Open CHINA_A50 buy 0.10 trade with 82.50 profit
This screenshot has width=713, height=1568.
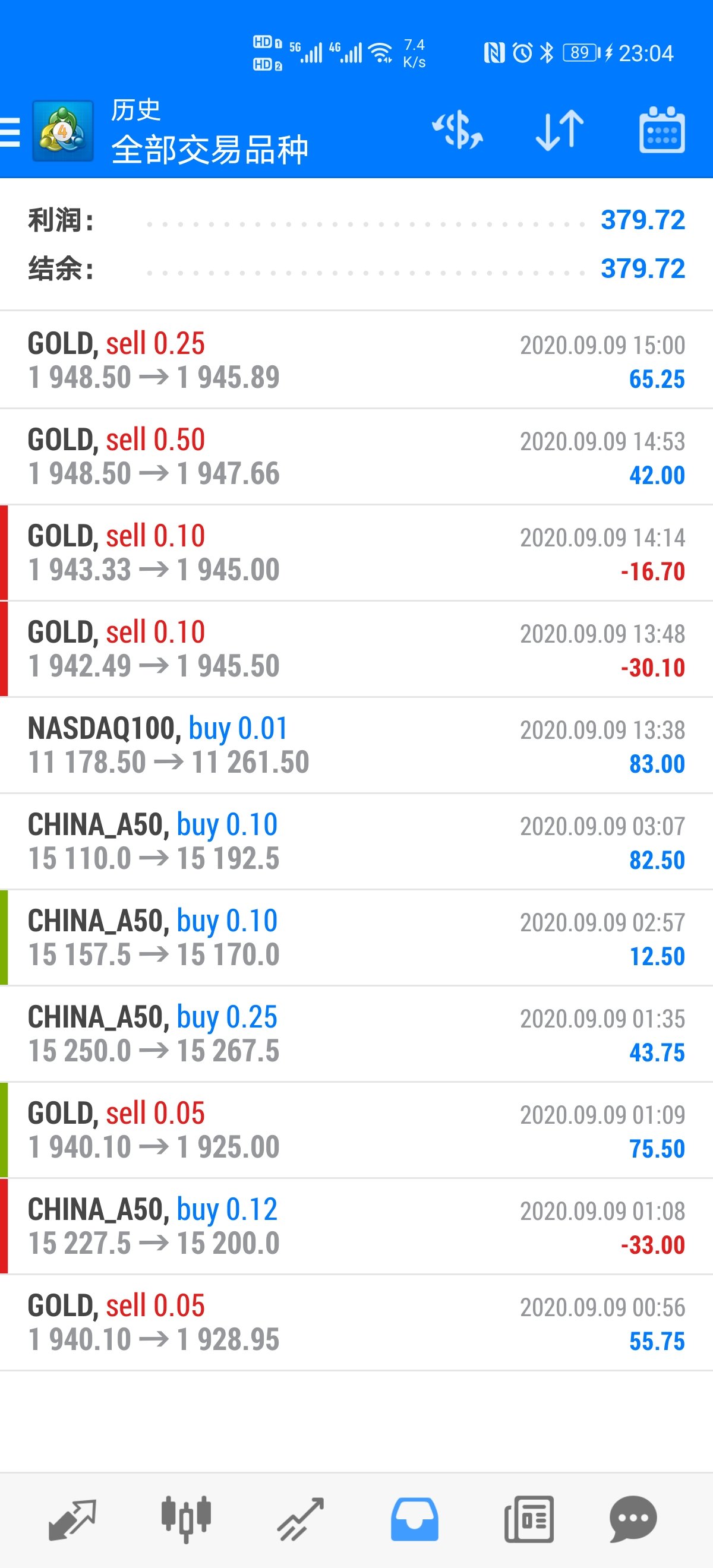click(x=356, y=841)
